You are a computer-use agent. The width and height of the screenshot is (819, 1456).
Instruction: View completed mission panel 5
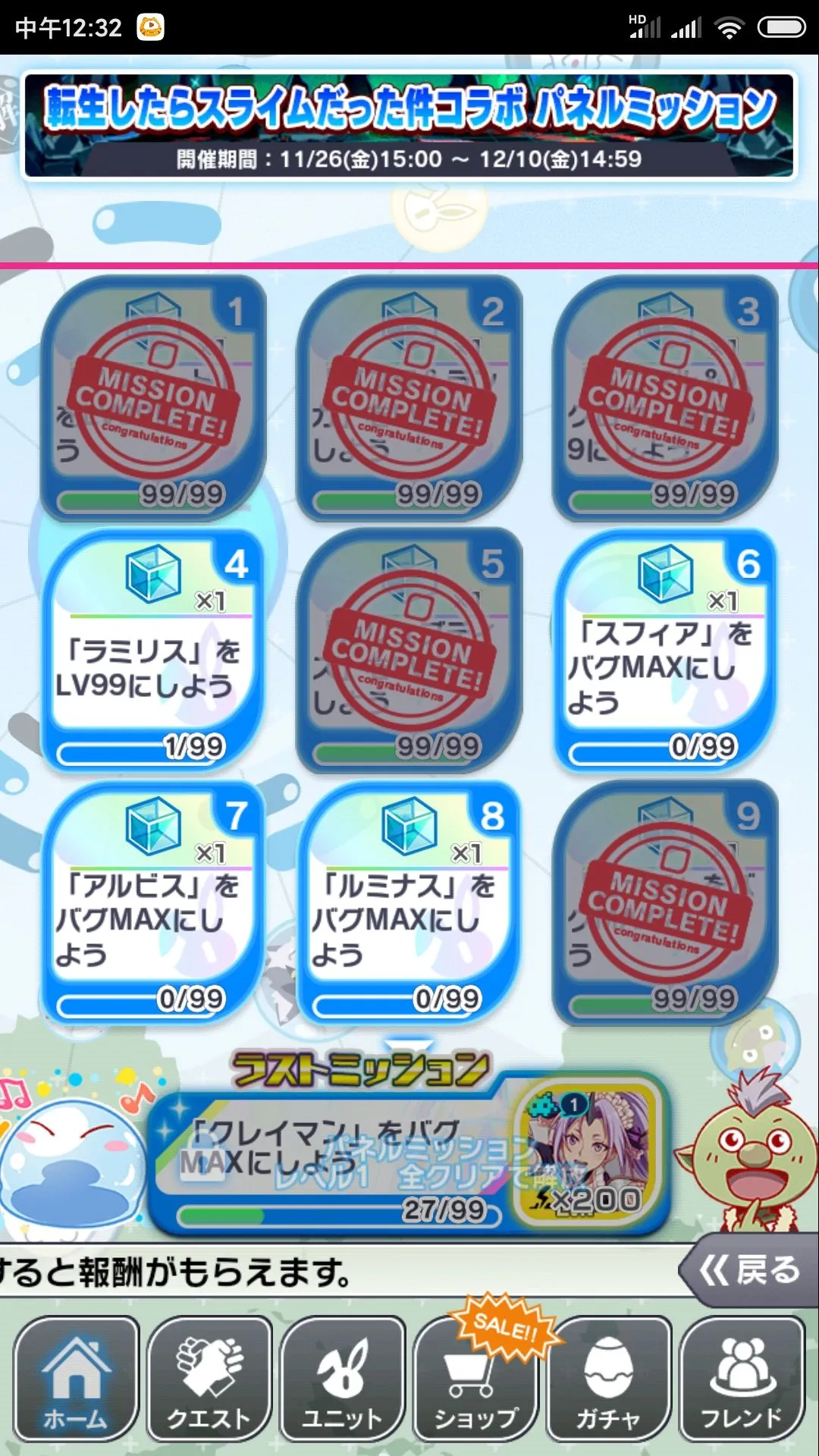[x=409, y=651]
